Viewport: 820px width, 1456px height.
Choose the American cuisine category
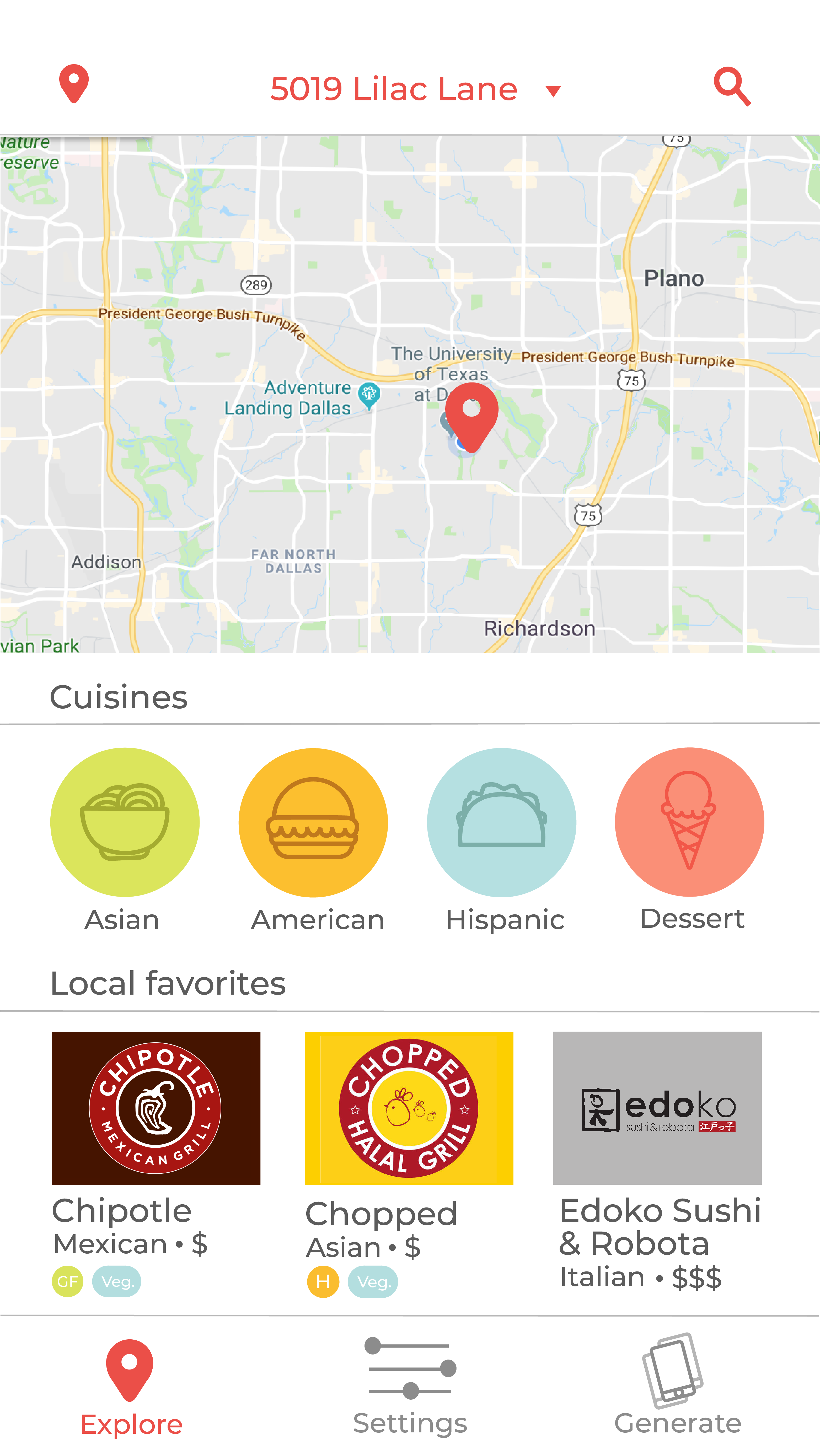(313, 822)
